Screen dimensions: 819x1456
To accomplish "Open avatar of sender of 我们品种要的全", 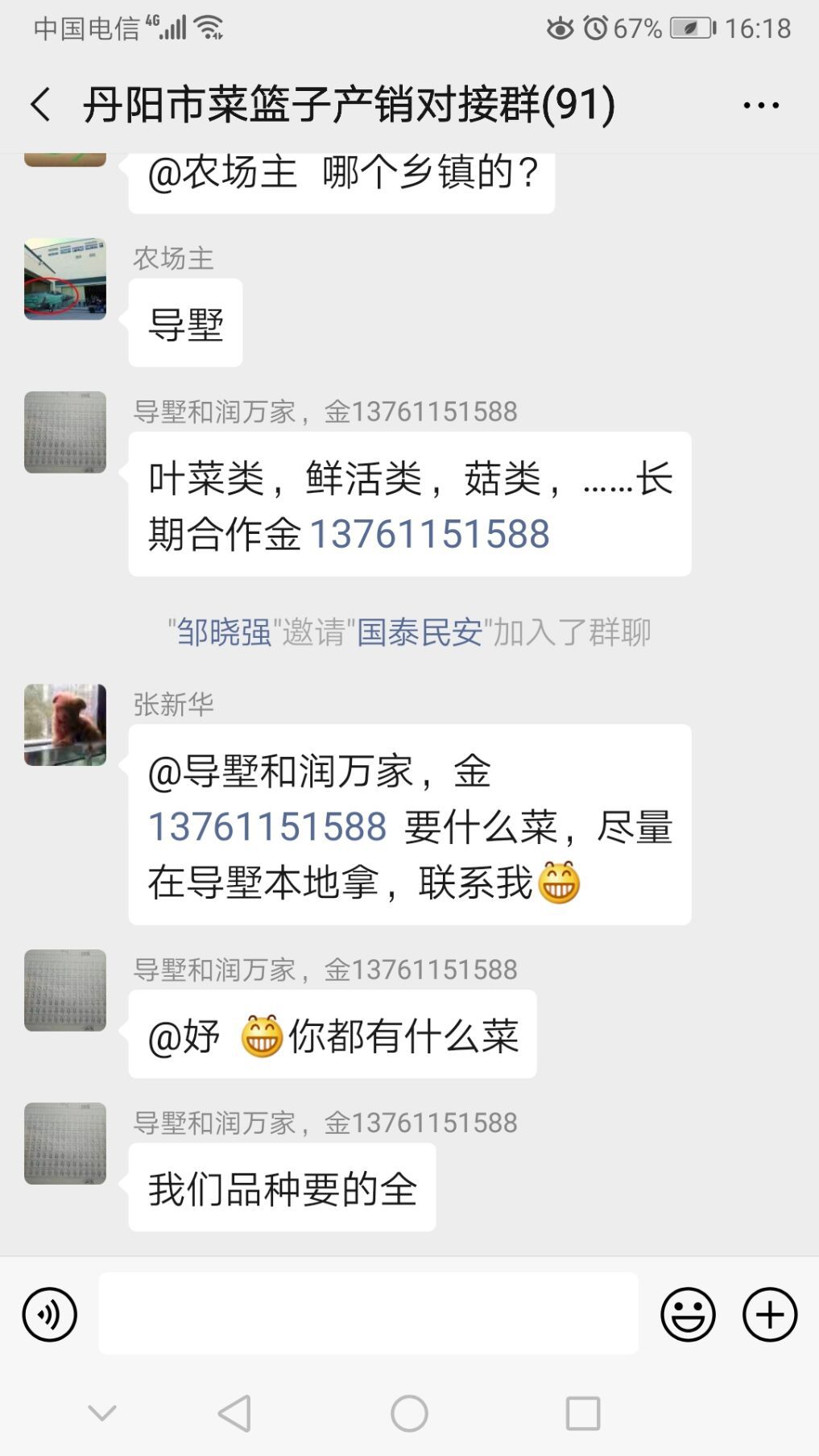I will point(65,1144).
